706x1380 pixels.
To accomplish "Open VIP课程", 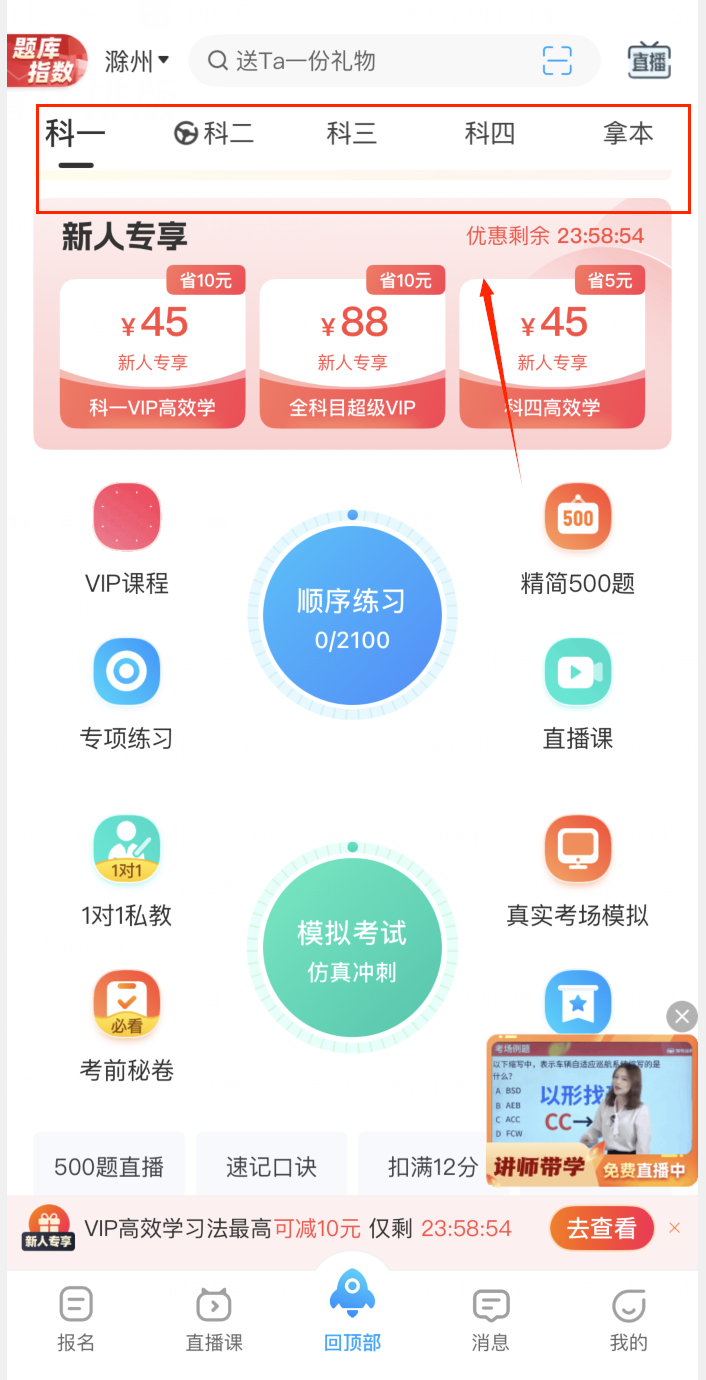I will (x=127, y=540).
